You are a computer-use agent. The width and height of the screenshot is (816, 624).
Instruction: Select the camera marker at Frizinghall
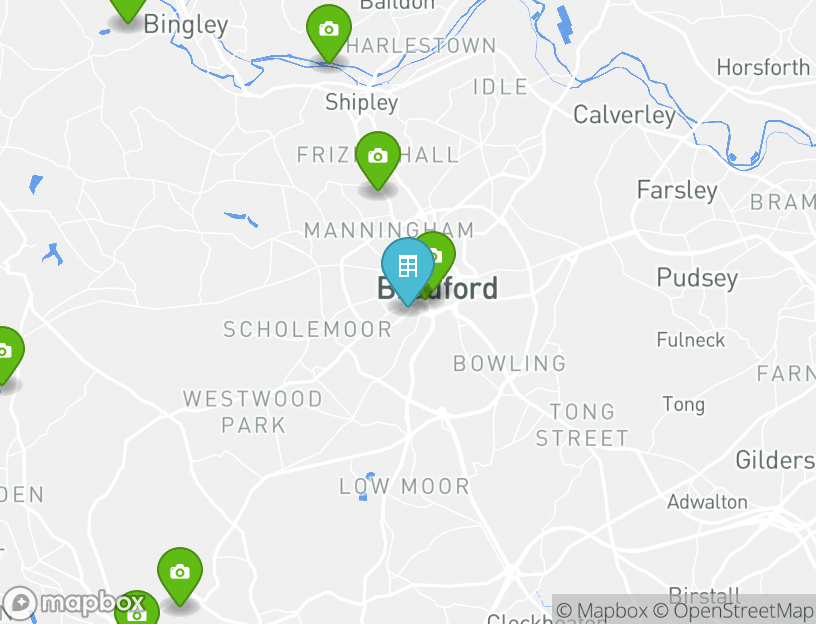click(x=377, y=157)
